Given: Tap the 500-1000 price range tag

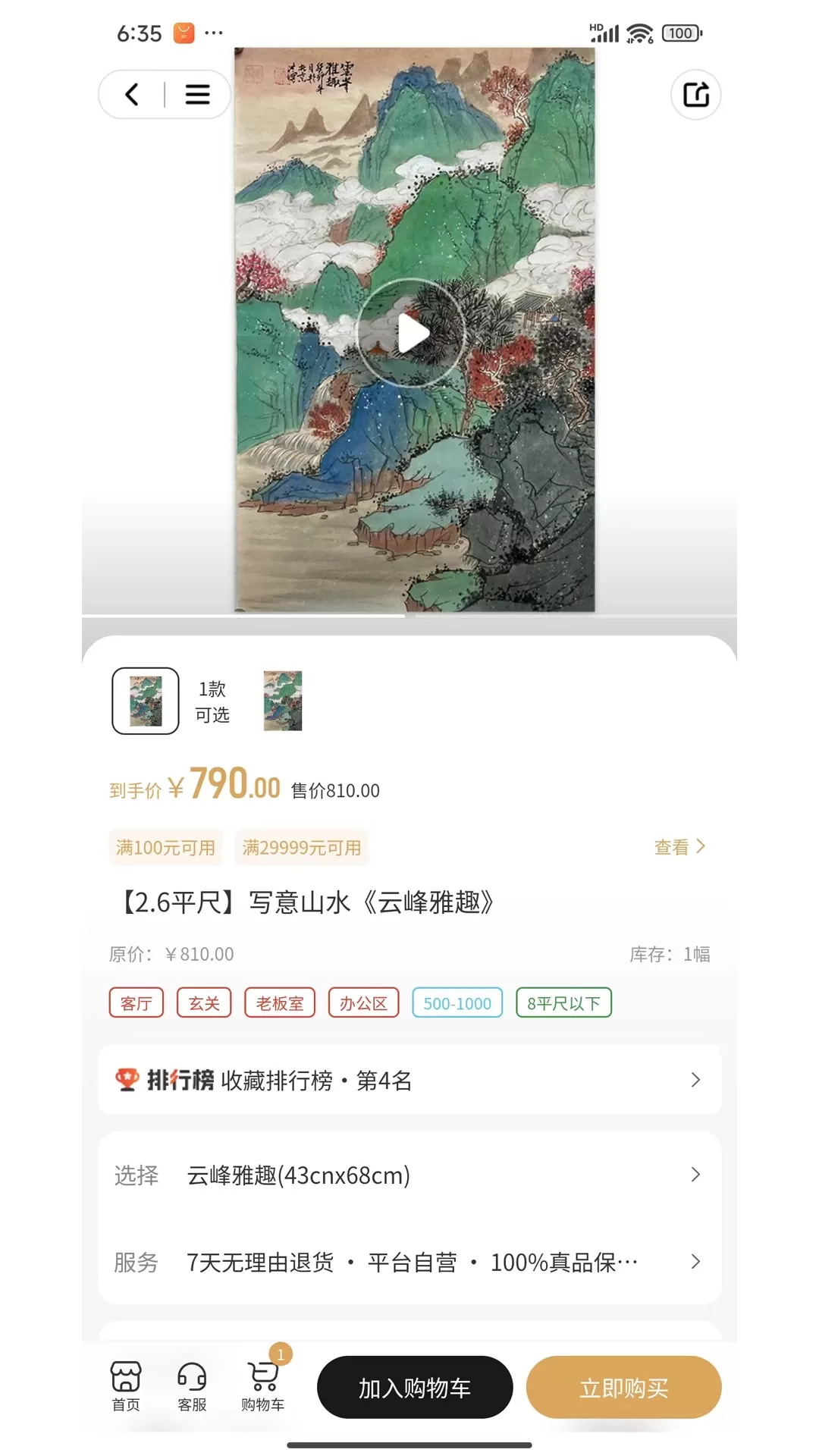Looking at the screenshot, I should click(x=457, y=1003).
